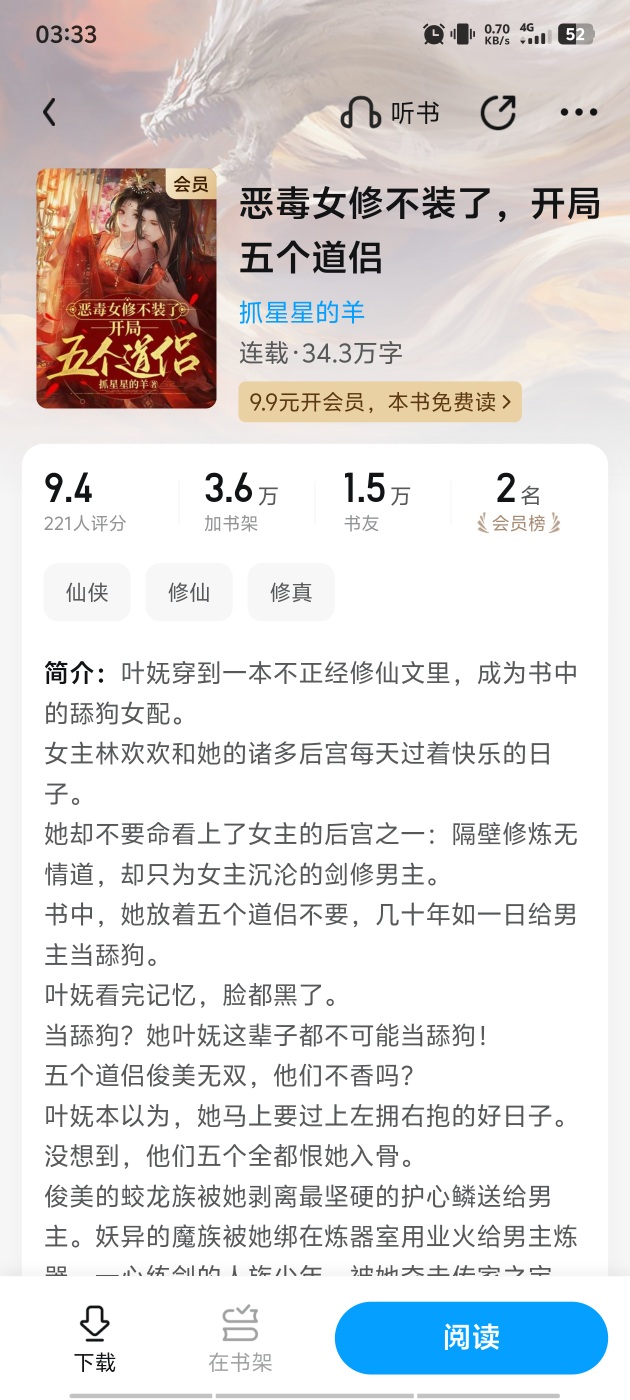The height and width of the screenshot is (1400, 630).
Task: Start reading with the 阅读 button
Action: pyautogui.click(x=471, y=1338)
